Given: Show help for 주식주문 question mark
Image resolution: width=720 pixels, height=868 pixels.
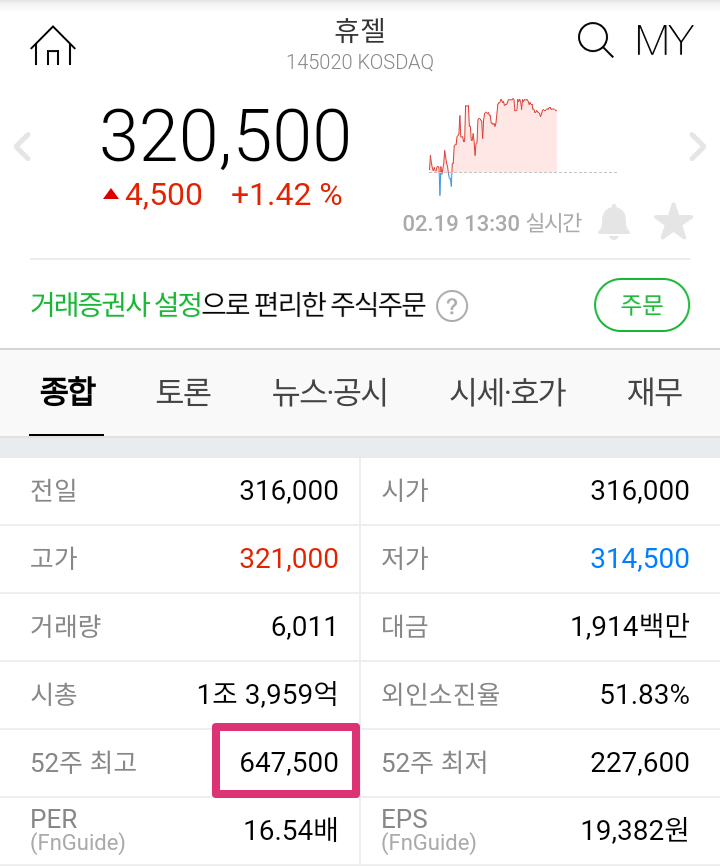Looking at the screenshot, I should click(454, 305).
